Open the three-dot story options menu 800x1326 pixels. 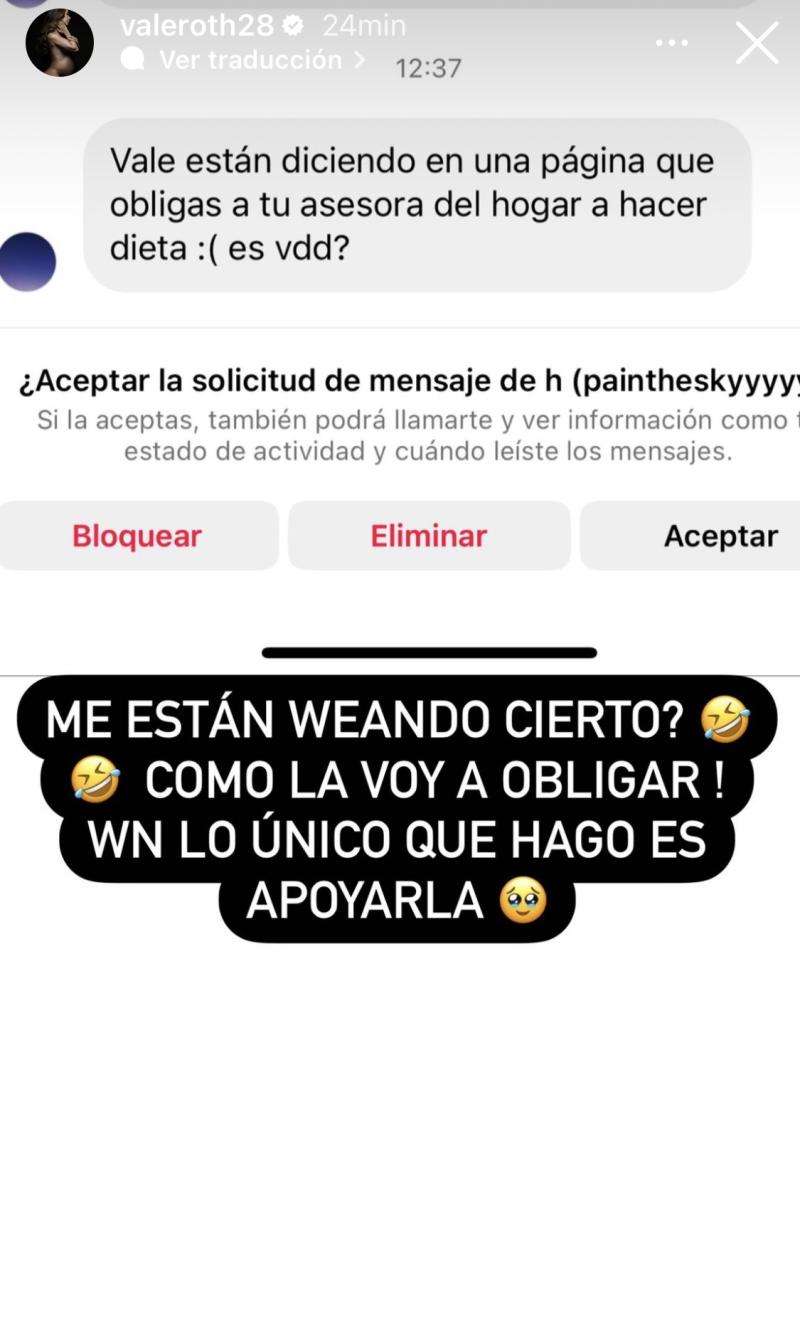tap(671, 41)
